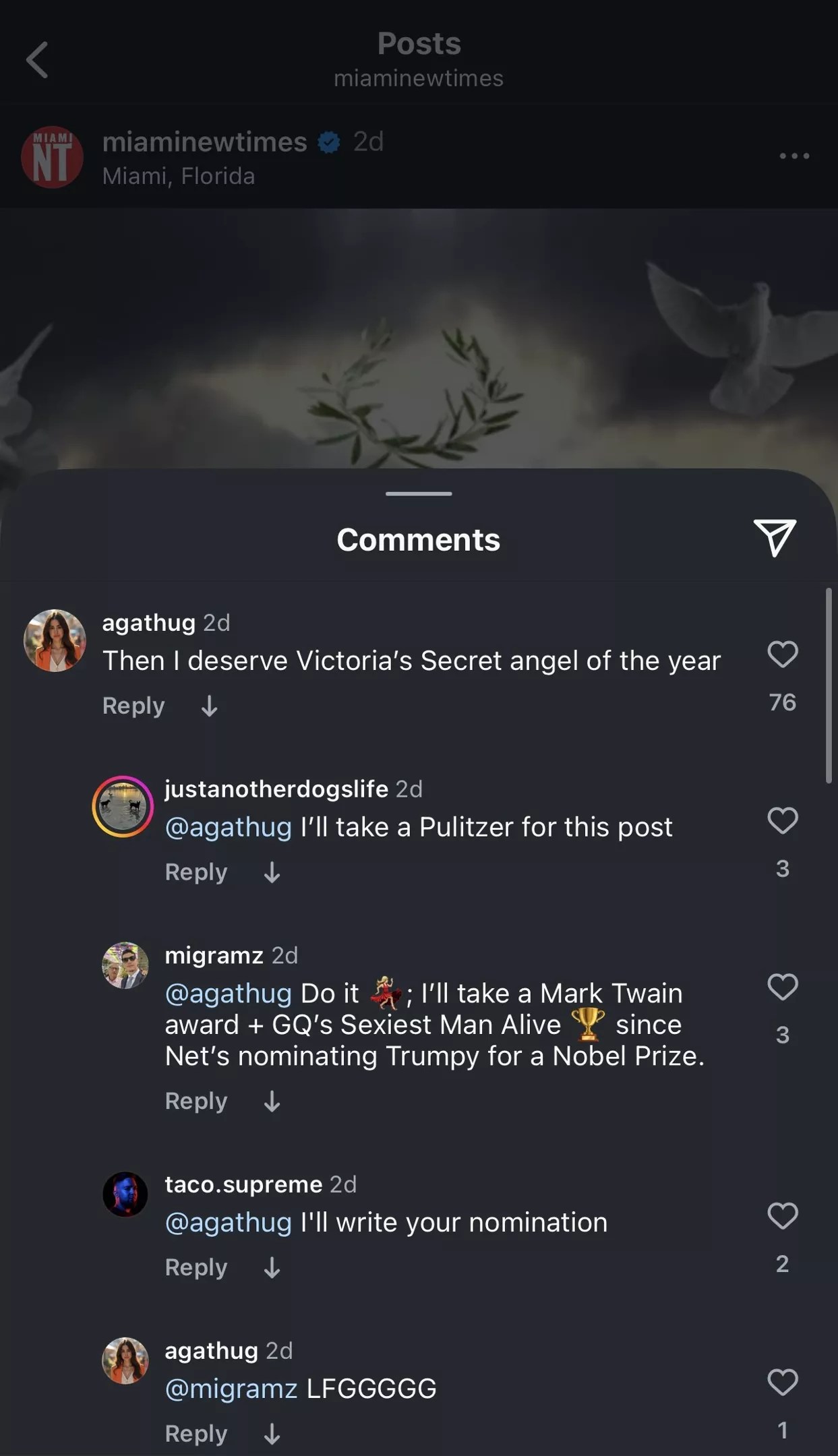The width and height of the screenshot is (838, 1456).
Task: Like agathug's LFGGGGG comment
Action: point(782,1383)
